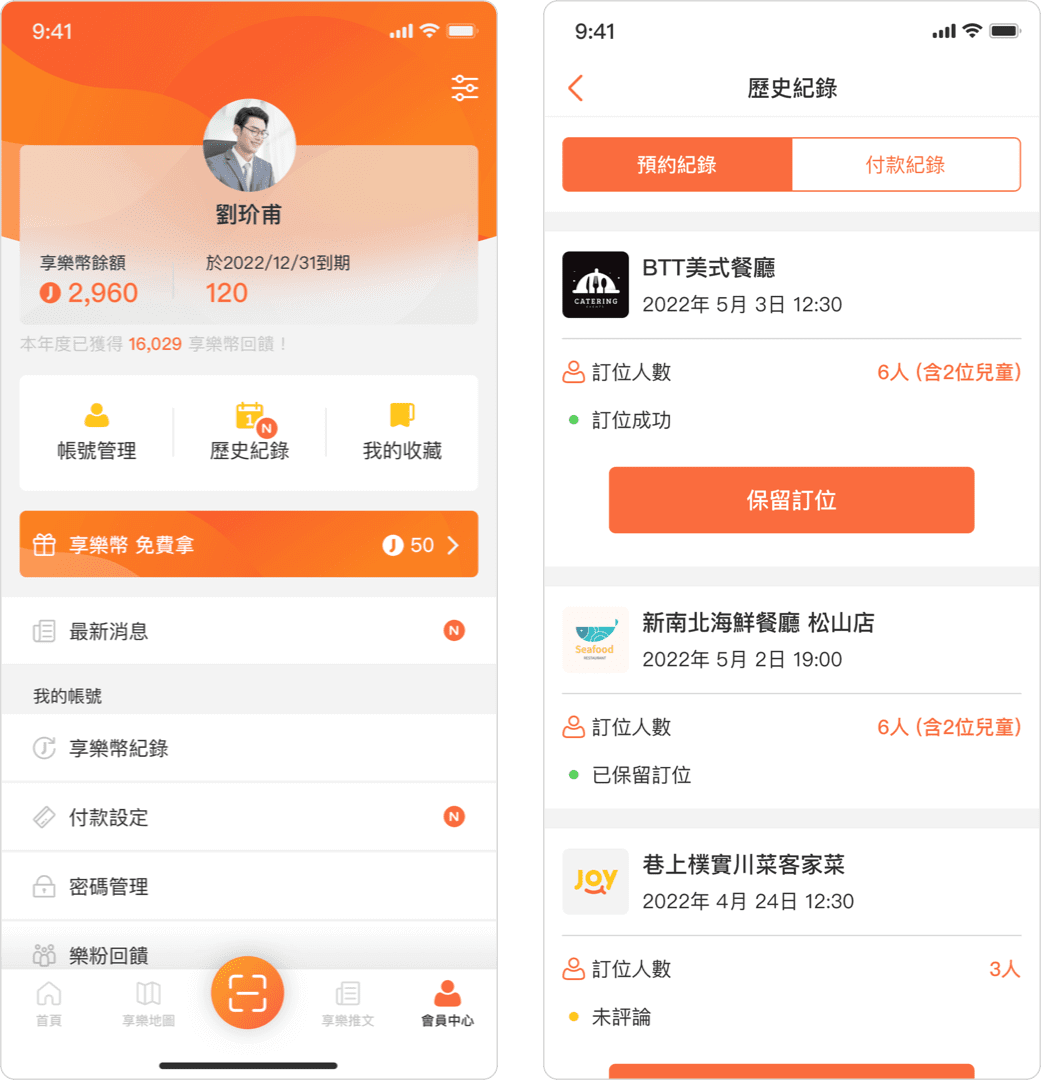The image size is (1041, 1080).
Task: Open 歷史紀錄 shortcut under the profile card
Action: click(x=249, y=432)
